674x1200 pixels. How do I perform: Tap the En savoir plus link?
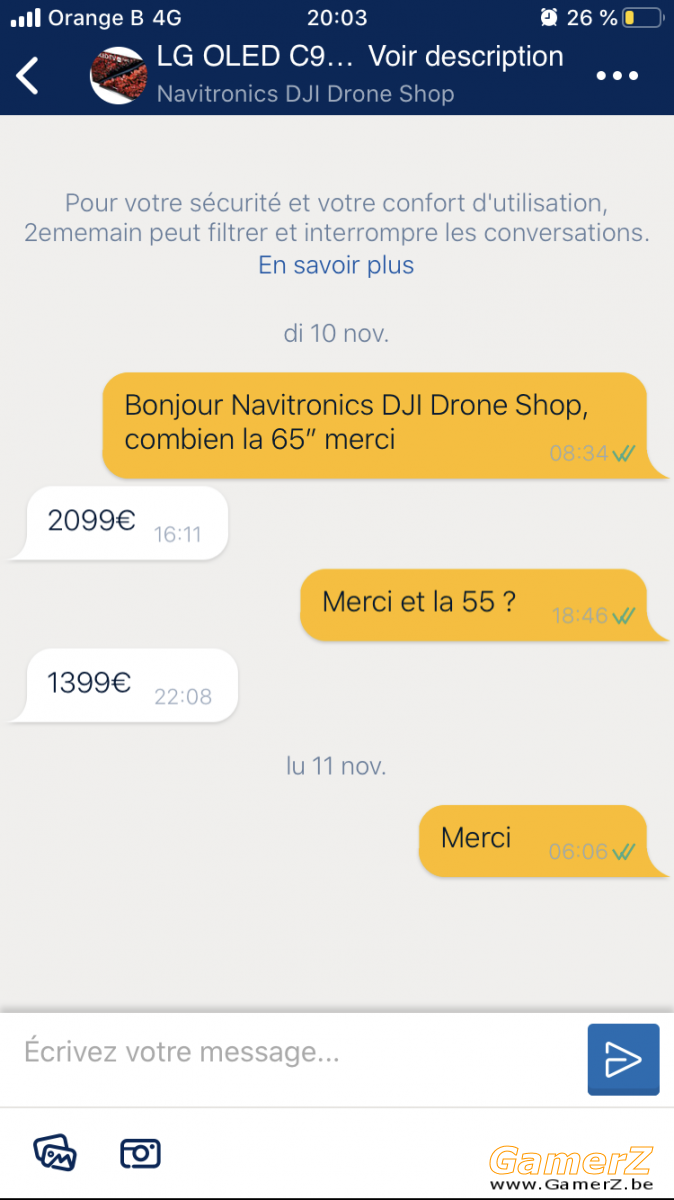[x=336, y=265]
